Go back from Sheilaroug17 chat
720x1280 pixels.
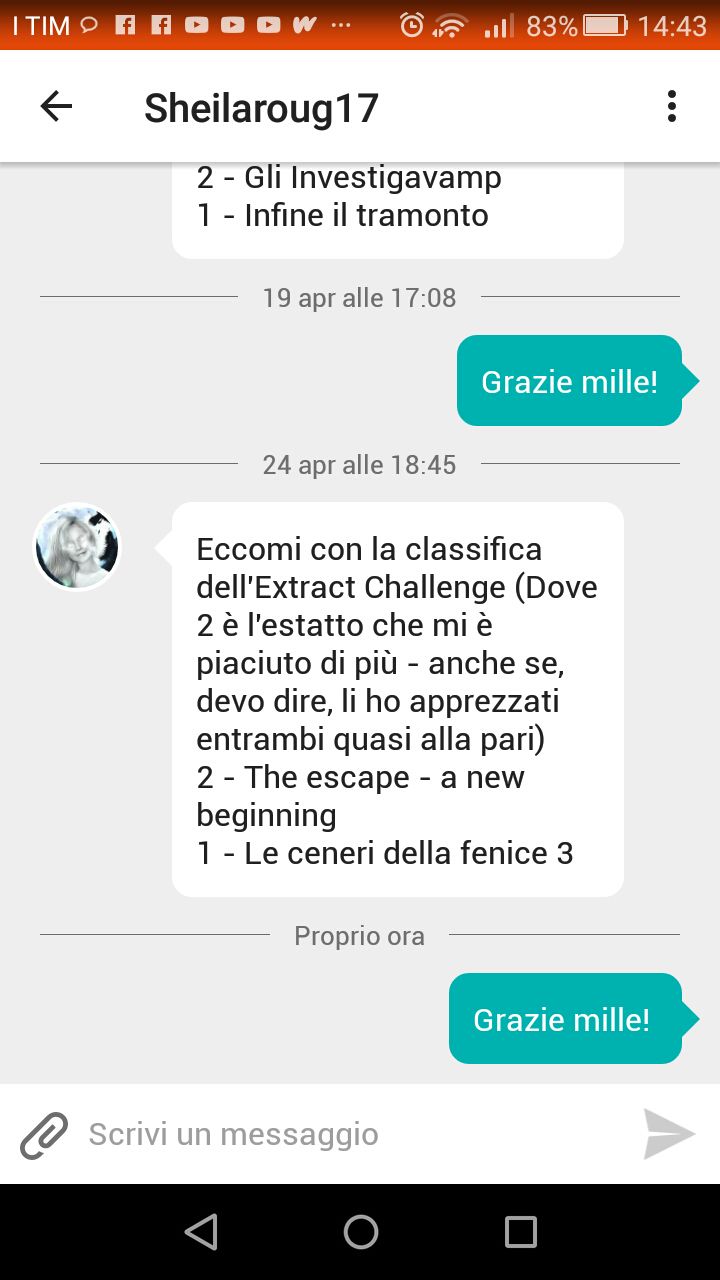point(56,107)
